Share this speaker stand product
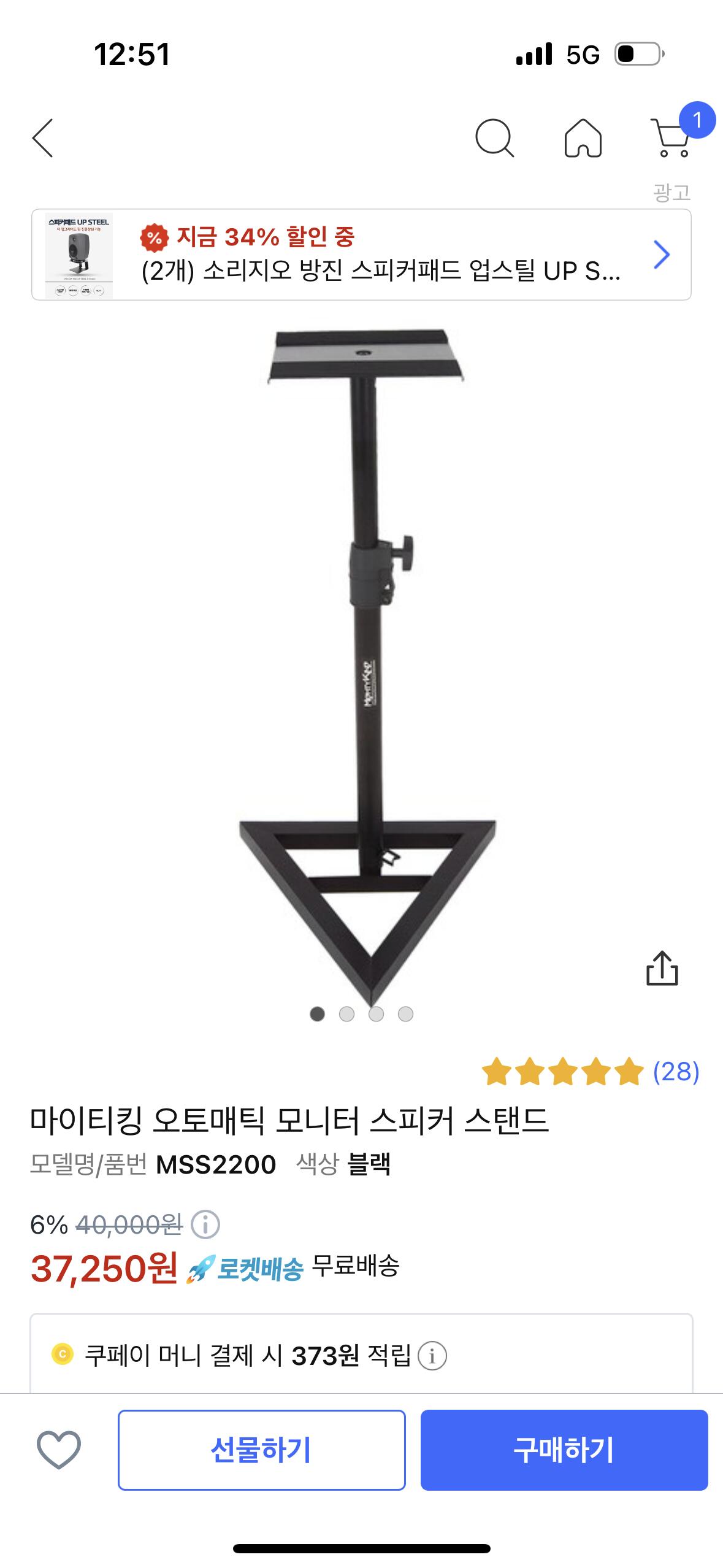The width and height of the screenshot is (723, 1568). (662, 969)
